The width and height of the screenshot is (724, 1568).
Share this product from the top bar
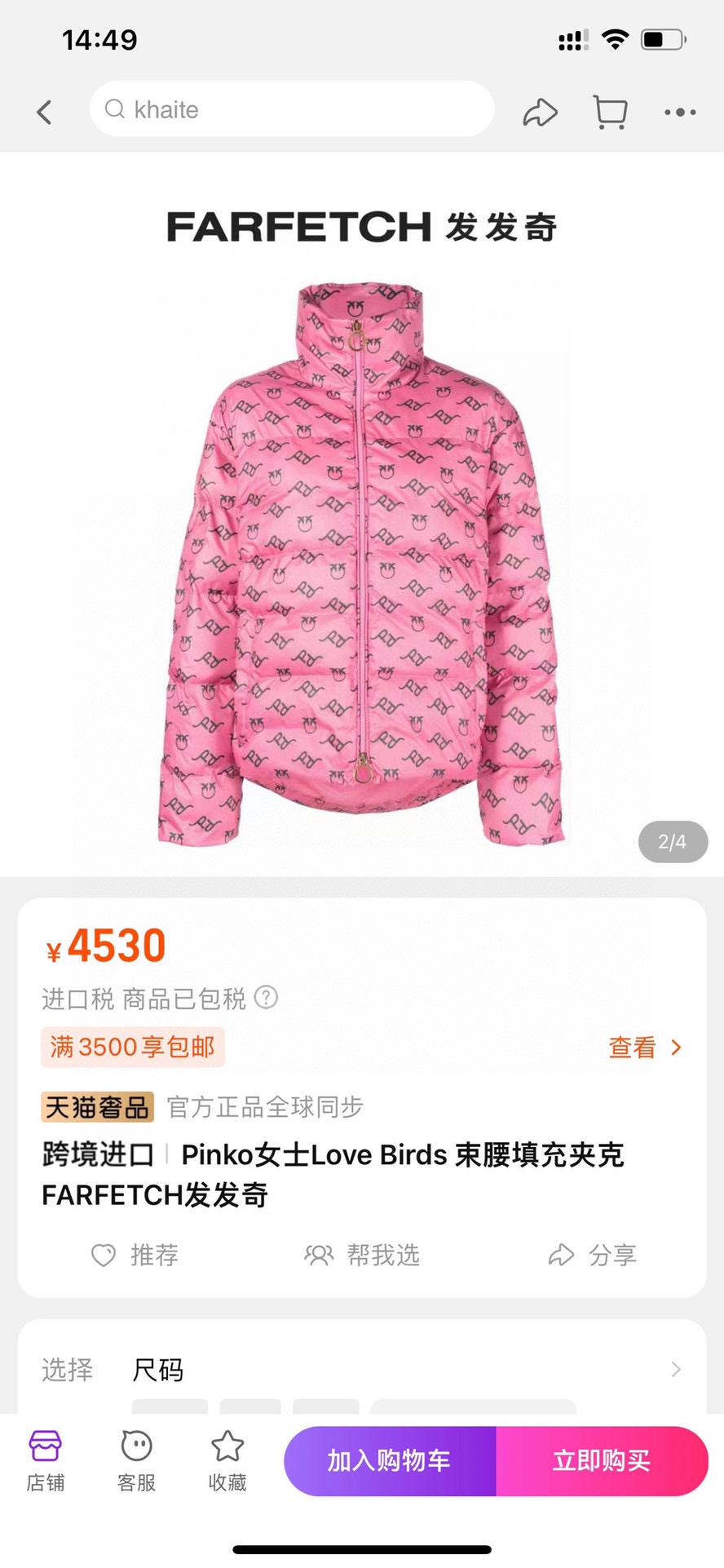[x=540, y=112]
